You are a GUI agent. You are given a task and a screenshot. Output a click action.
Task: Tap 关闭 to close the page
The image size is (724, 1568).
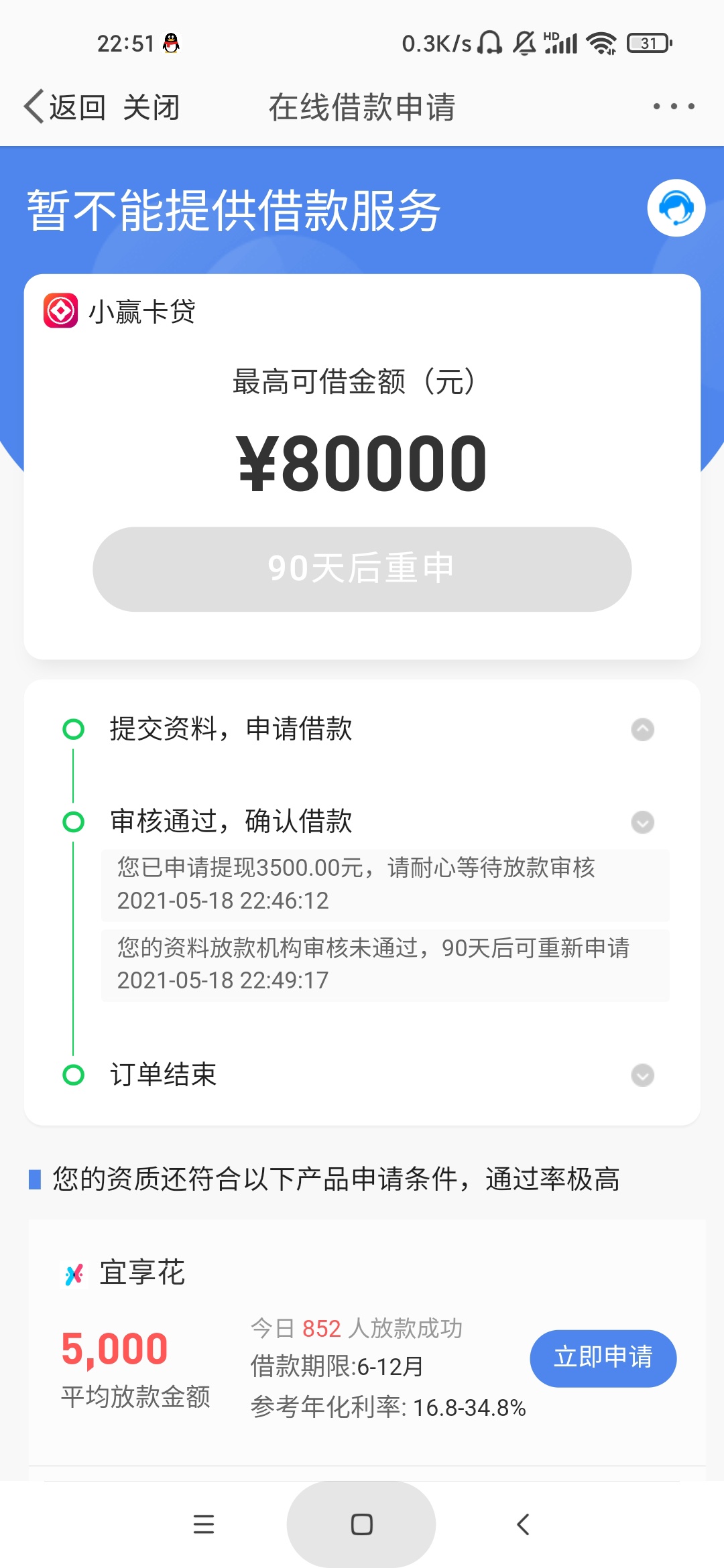pyautogui.click(x=152, y=107)
